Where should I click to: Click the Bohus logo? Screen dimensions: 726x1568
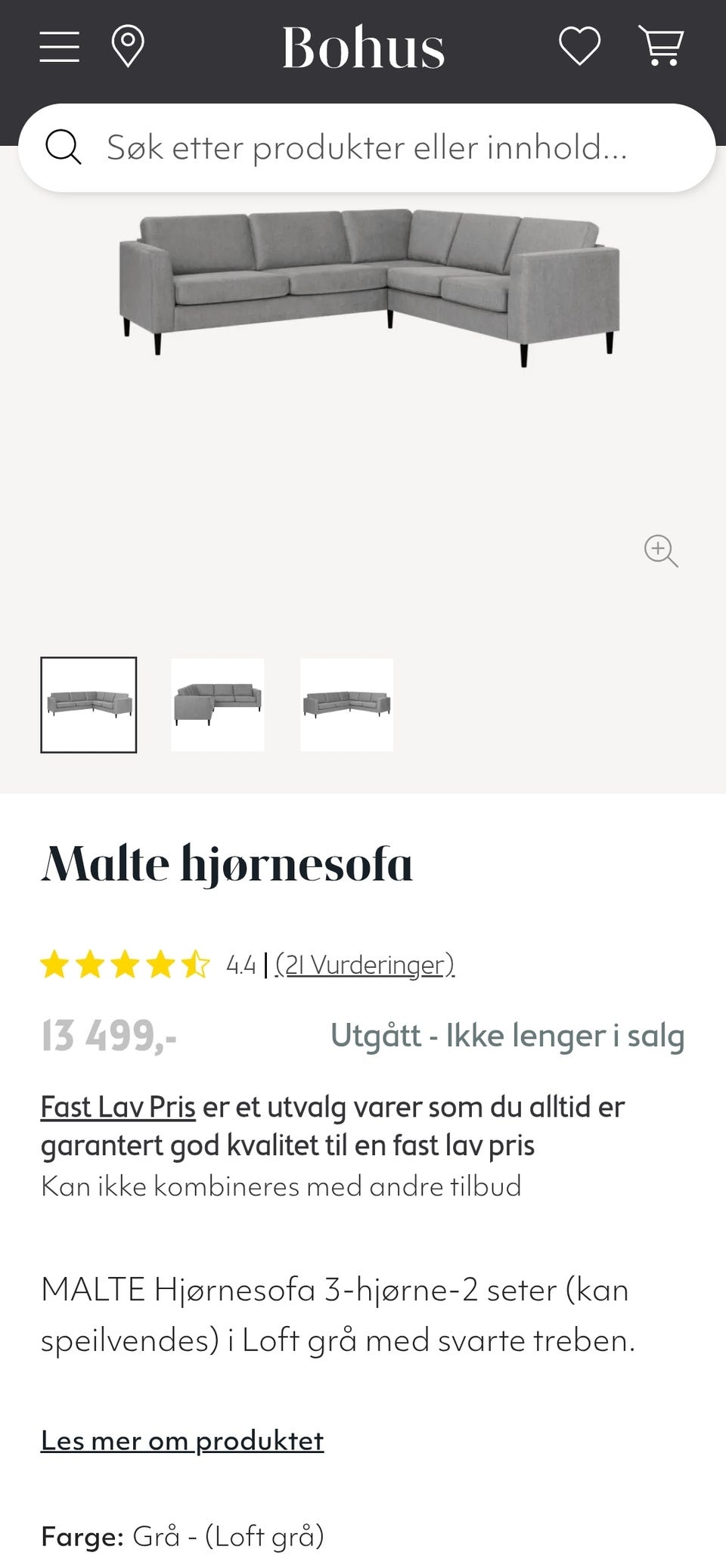tap(362, 45)
